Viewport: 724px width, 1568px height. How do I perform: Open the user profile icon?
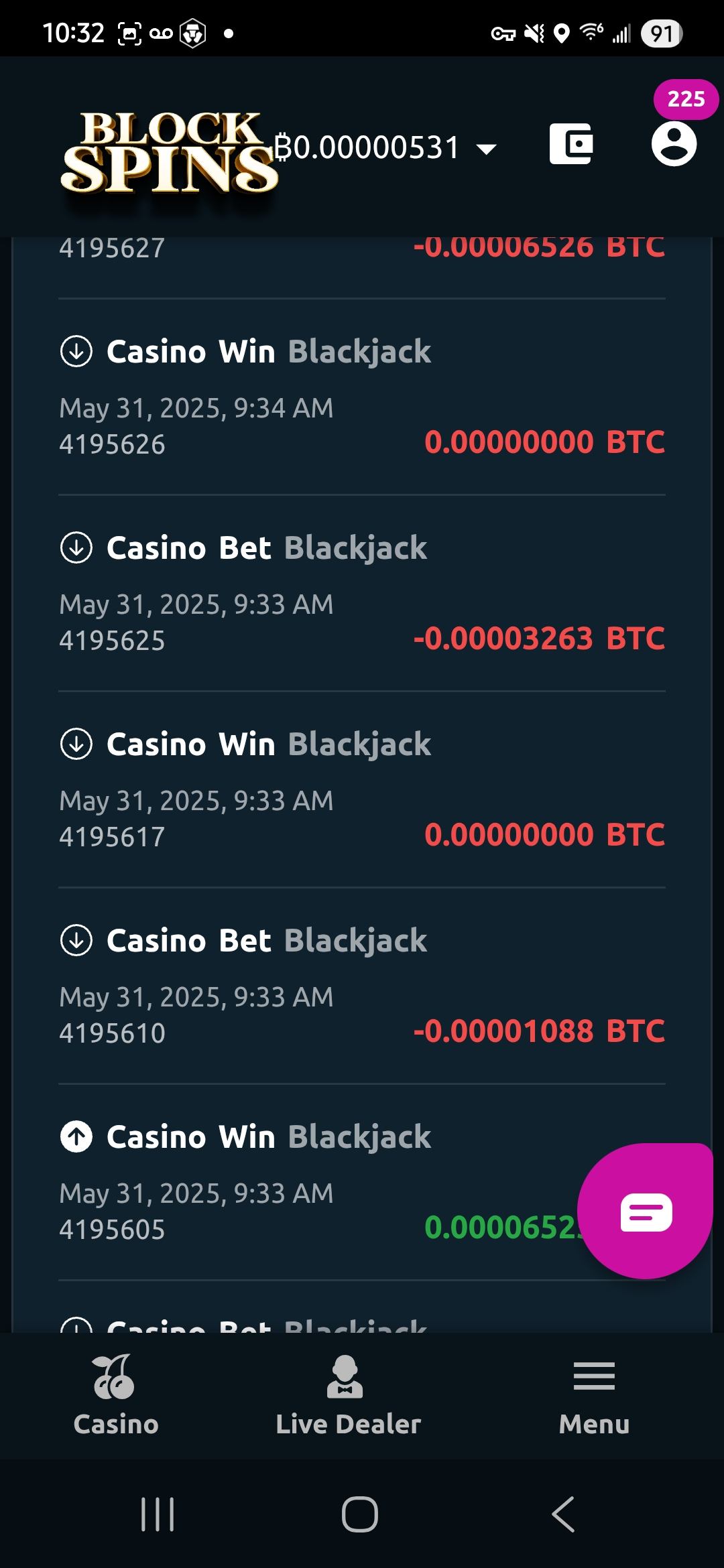click(674, 144)
